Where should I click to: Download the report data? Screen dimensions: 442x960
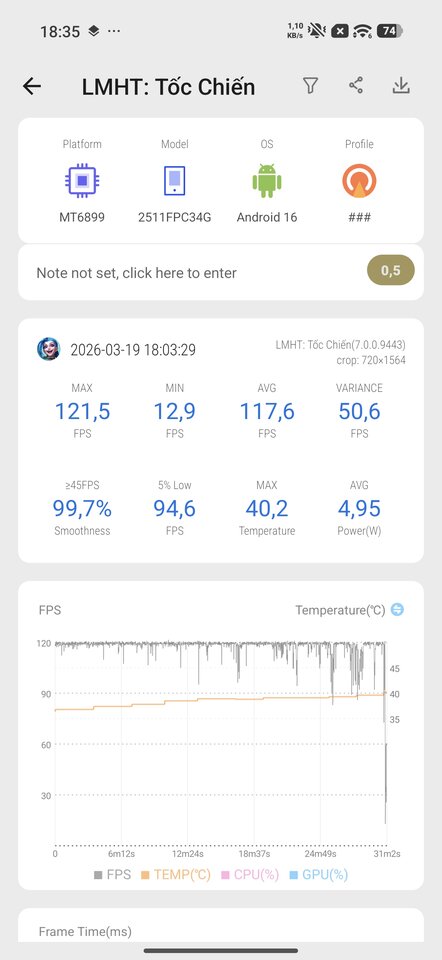tap(401, 86)
